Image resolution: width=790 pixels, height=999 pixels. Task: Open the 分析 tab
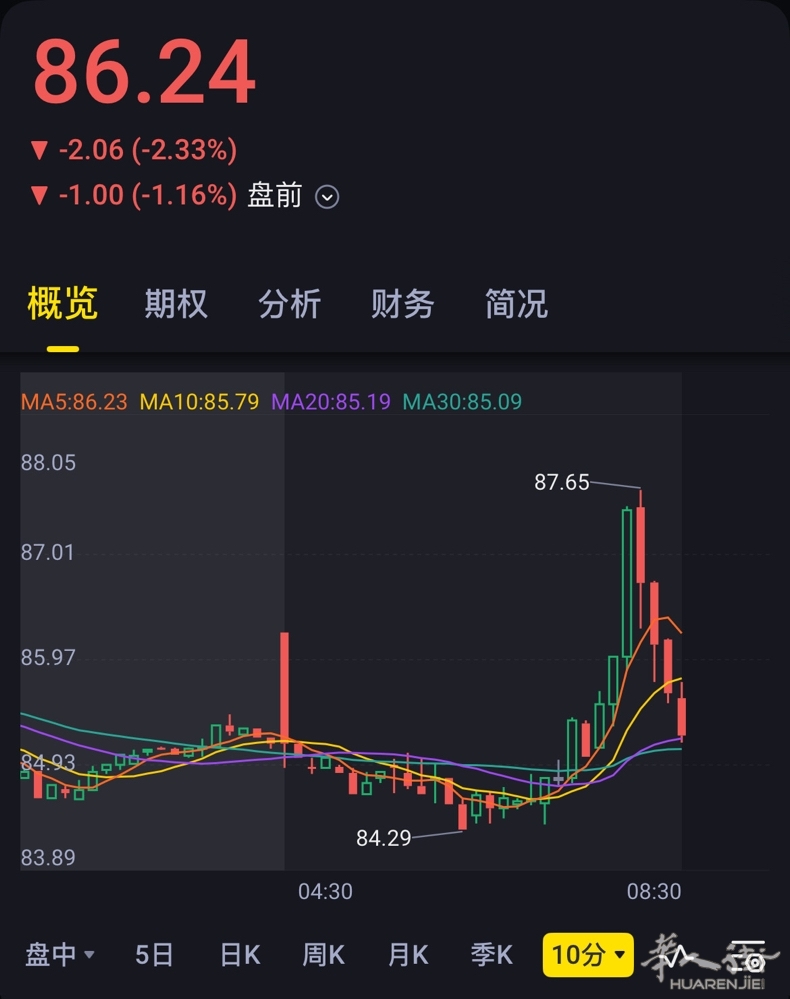(x=290, y=304)
